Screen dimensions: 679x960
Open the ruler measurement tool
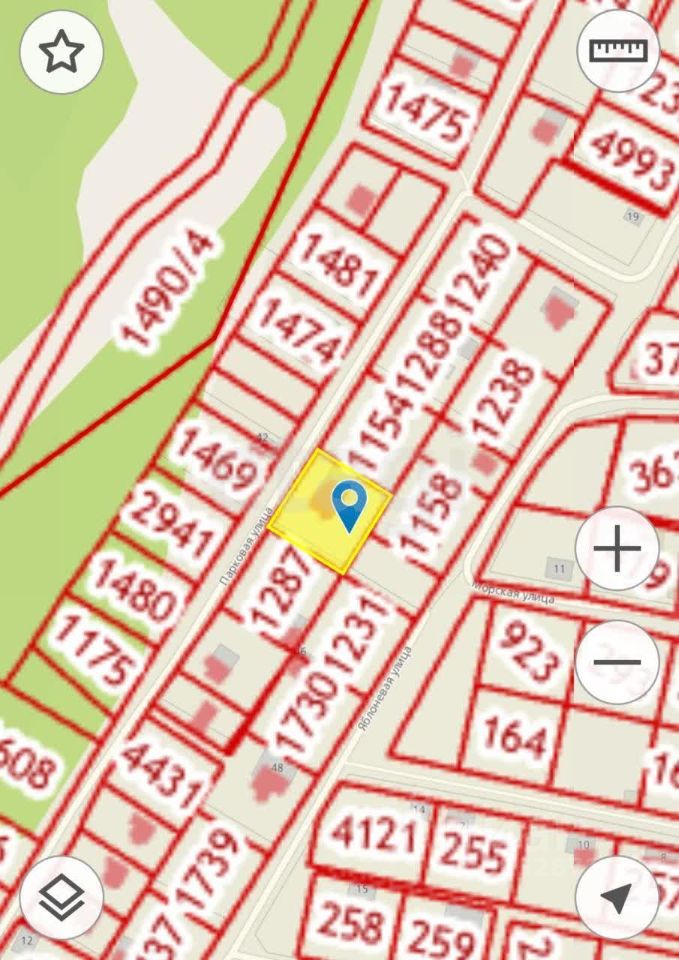point(618,51)
